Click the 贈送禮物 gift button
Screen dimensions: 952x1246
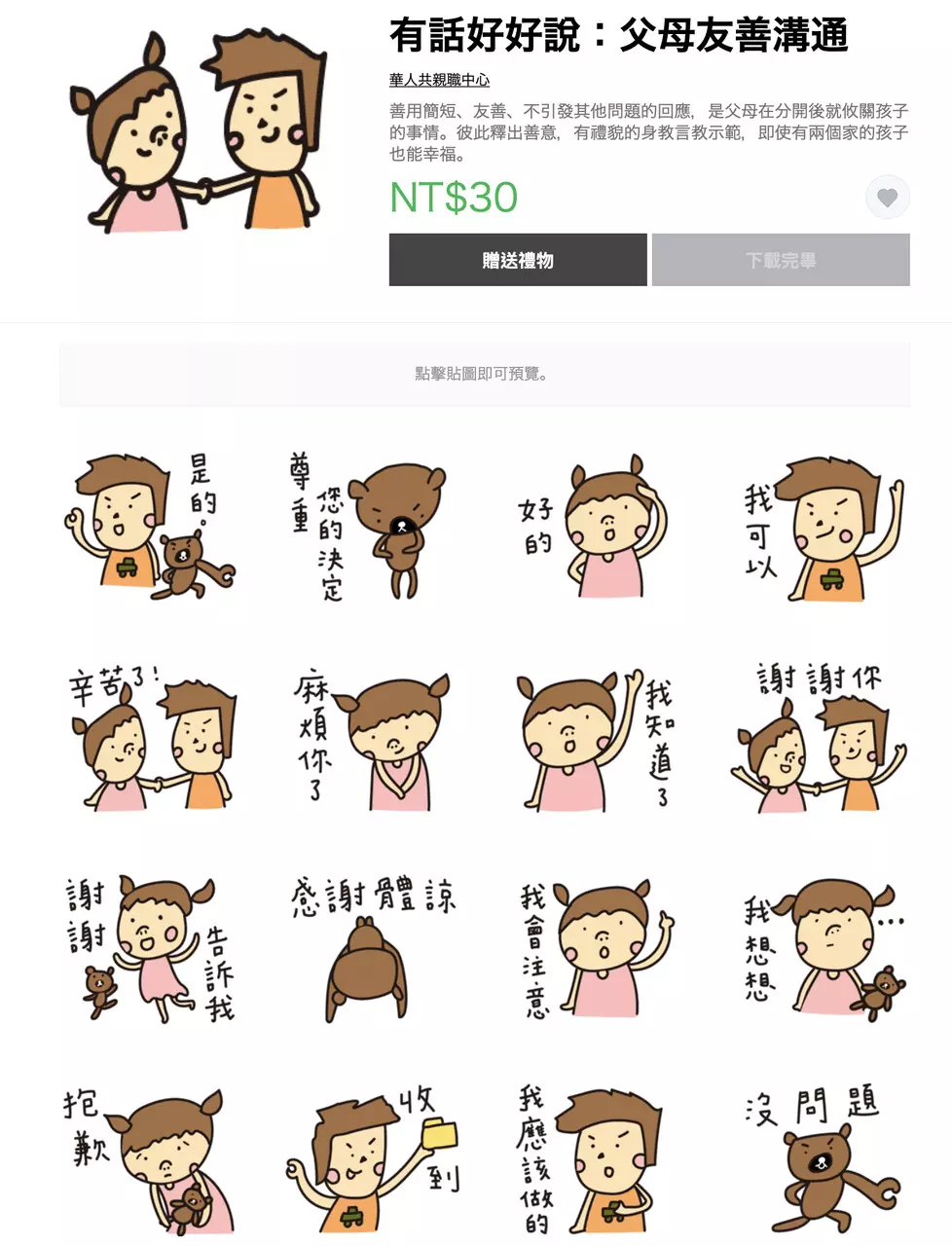[x=518, y=260]
